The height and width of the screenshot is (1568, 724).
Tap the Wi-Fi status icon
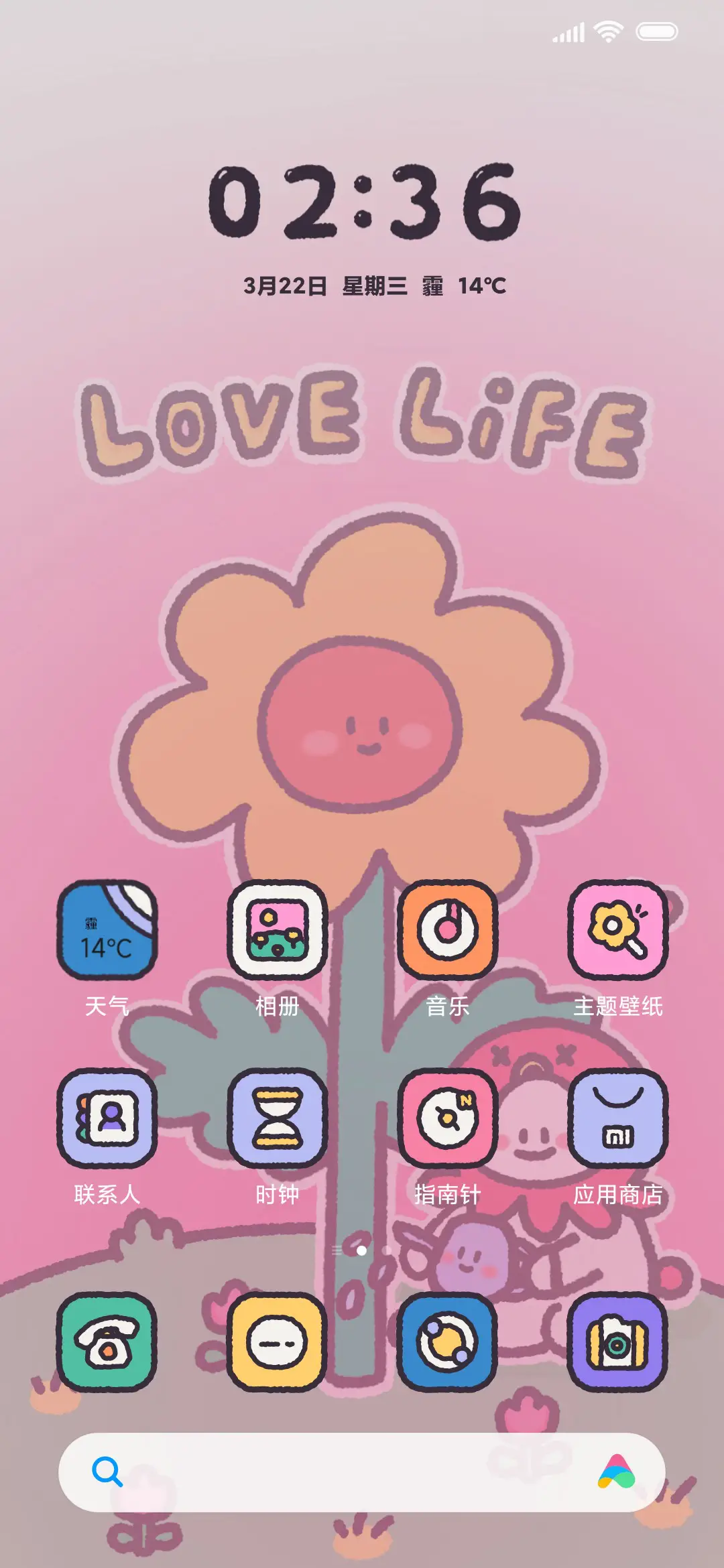[x=607, y=30]
